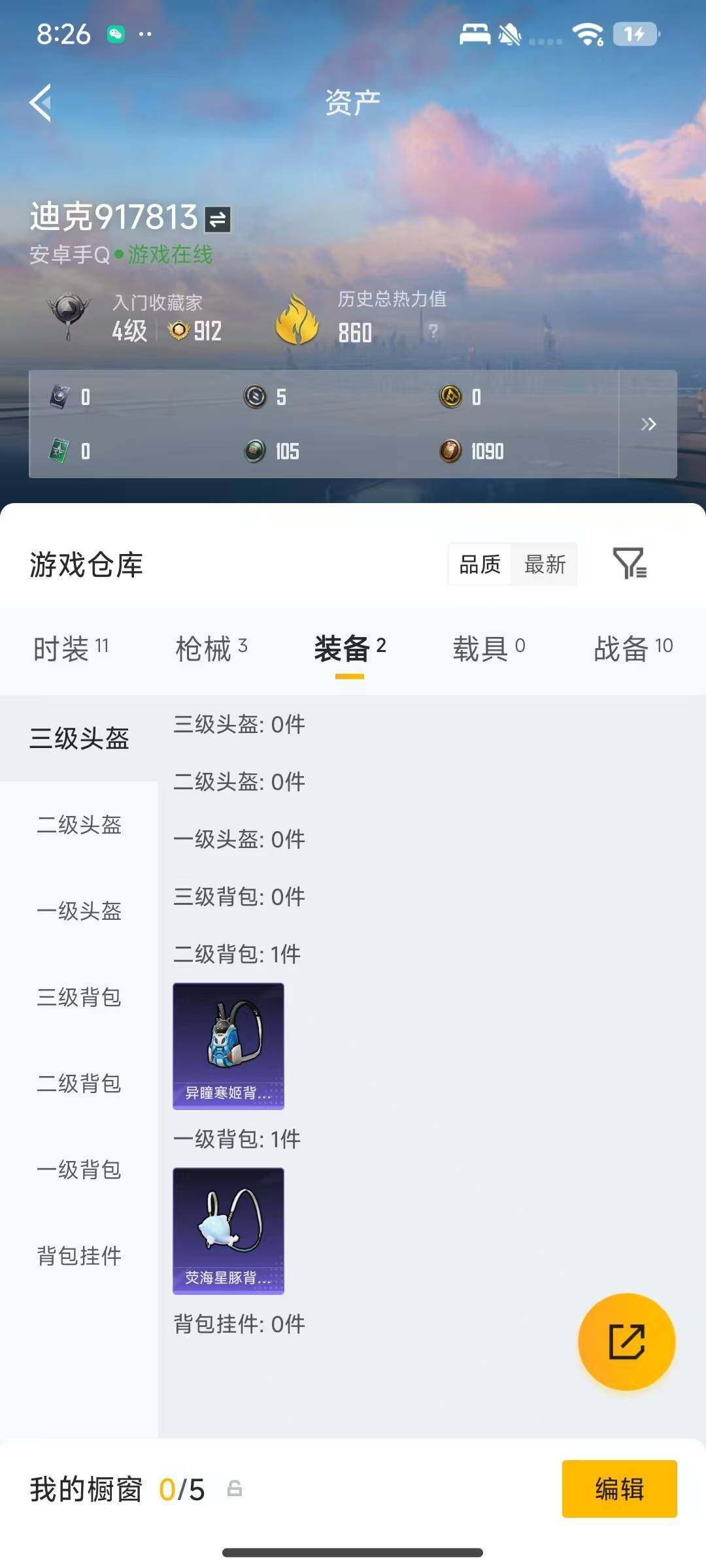Switch sorting to 最新
Screen dimensions: 706x1568
pos(546,566)
